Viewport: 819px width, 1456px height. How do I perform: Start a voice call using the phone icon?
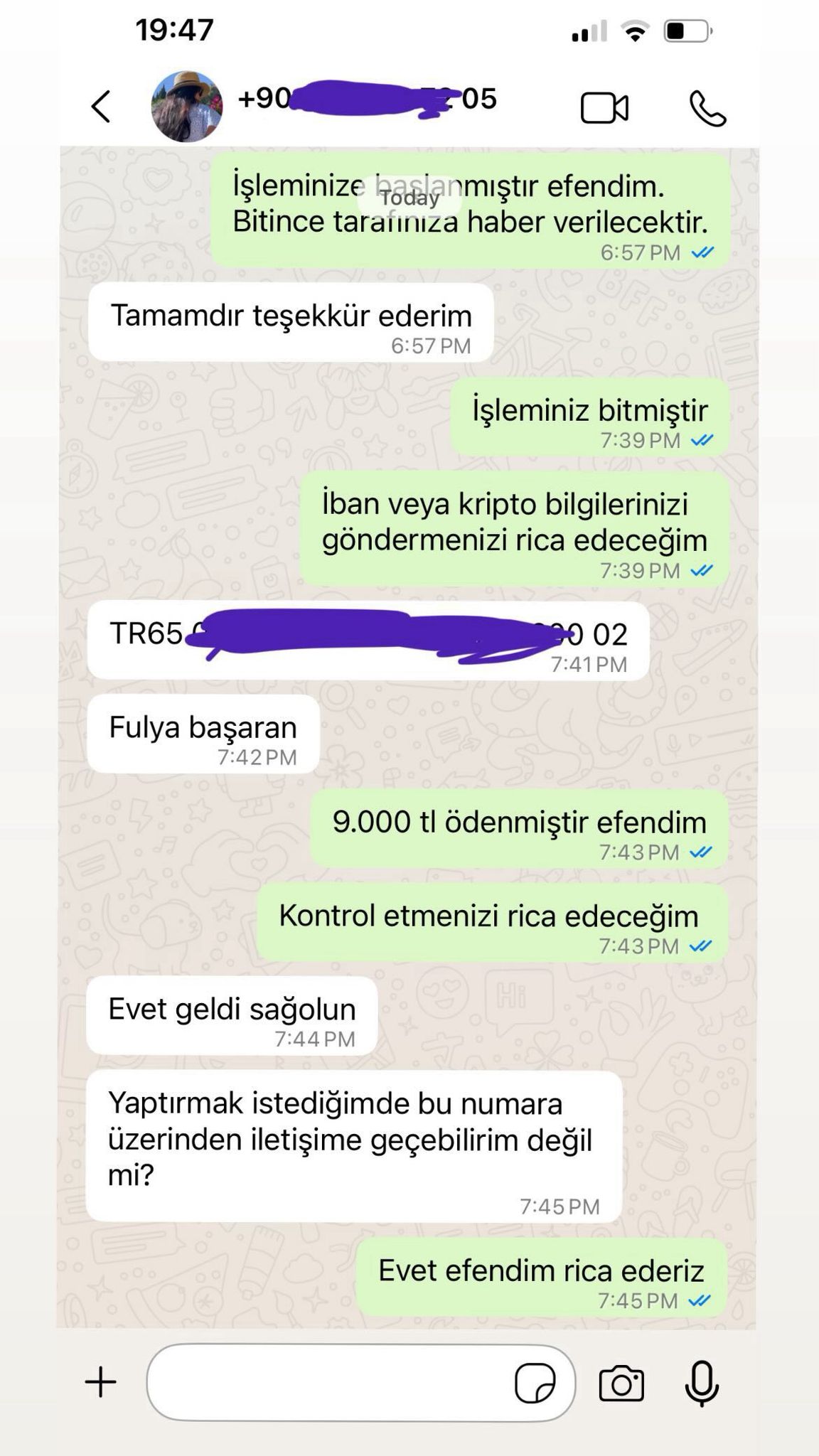coord(706,105)
